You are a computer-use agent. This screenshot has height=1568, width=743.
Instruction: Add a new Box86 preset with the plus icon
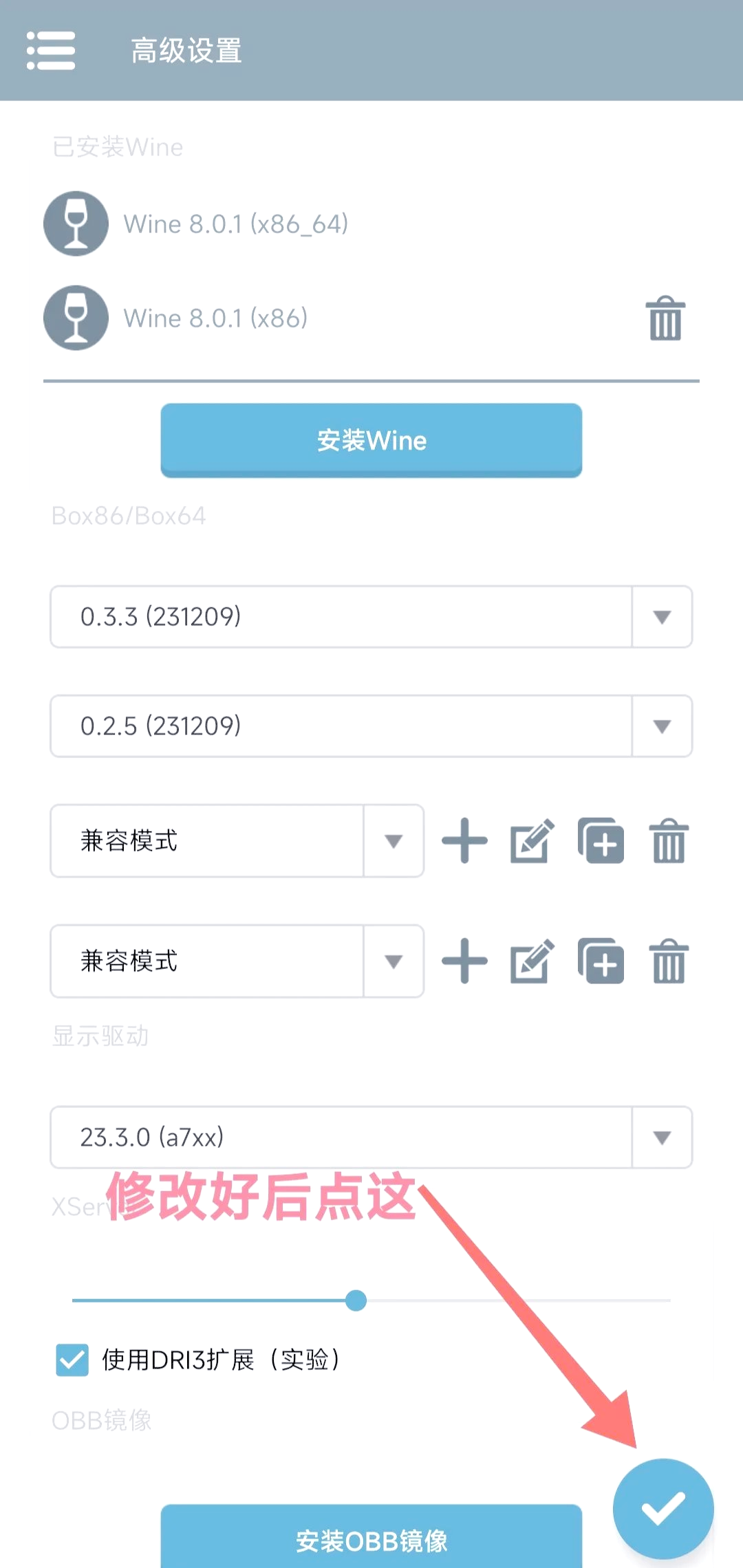click(464, 841)
